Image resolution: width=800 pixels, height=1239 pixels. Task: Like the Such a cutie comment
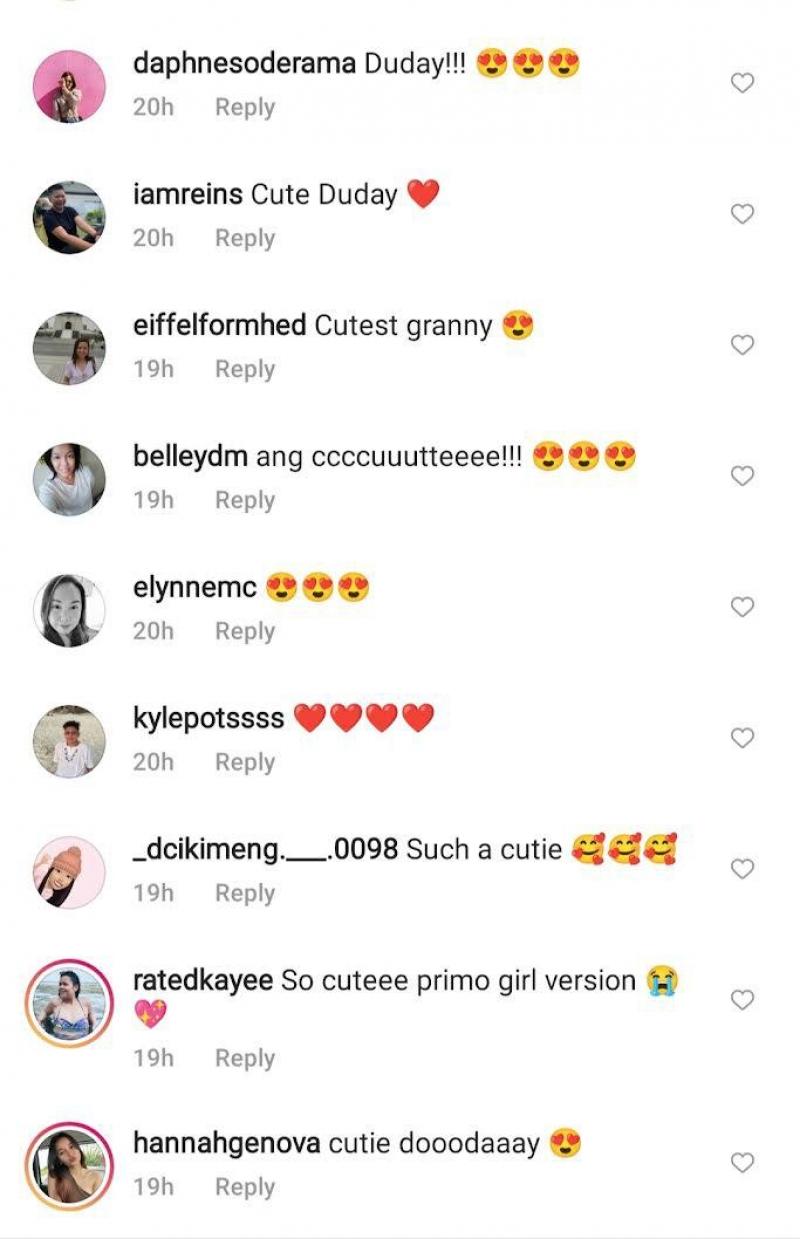point(742,869)
